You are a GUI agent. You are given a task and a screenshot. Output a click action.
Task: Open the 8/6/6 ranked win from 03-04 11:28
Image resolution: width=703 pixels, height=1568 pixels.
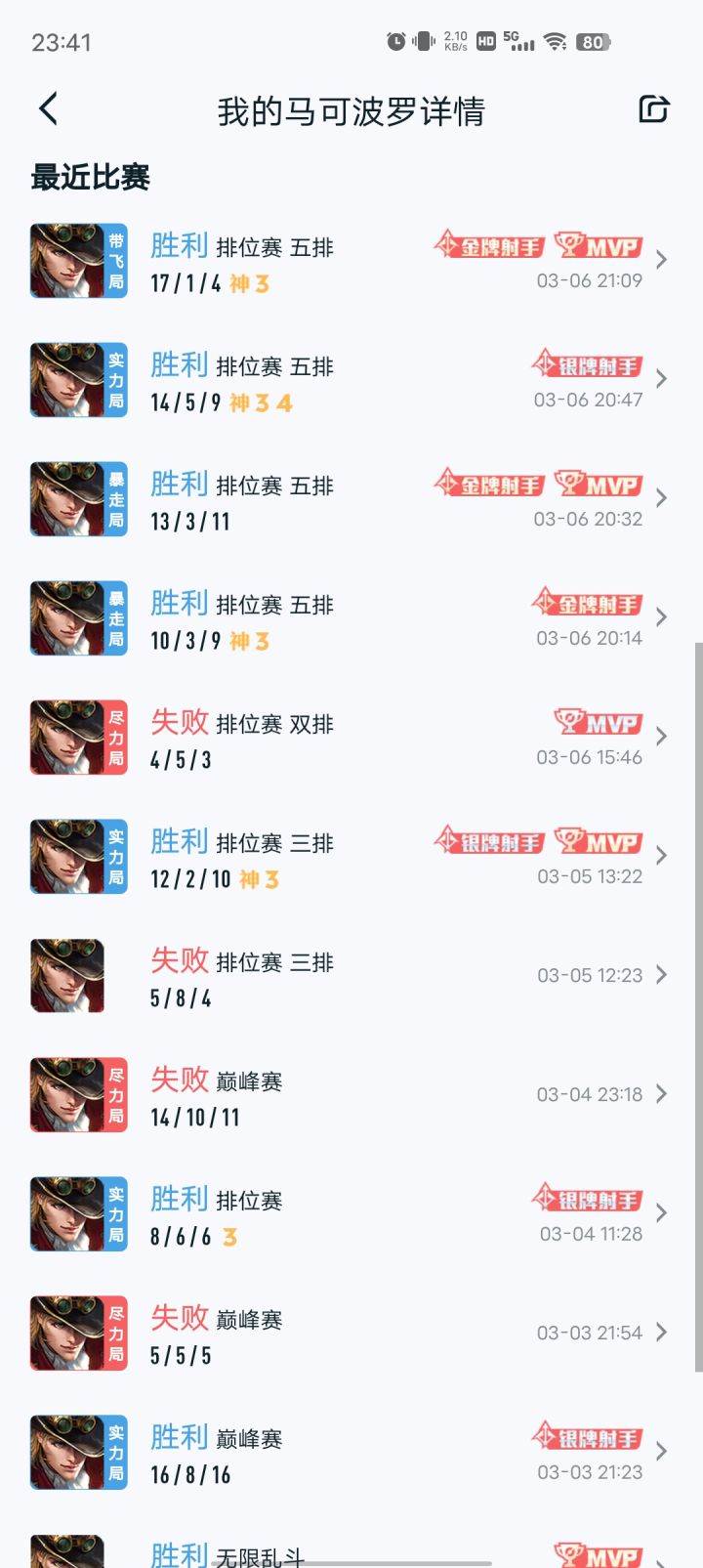pyautogui.click(x=351, y=1214)
